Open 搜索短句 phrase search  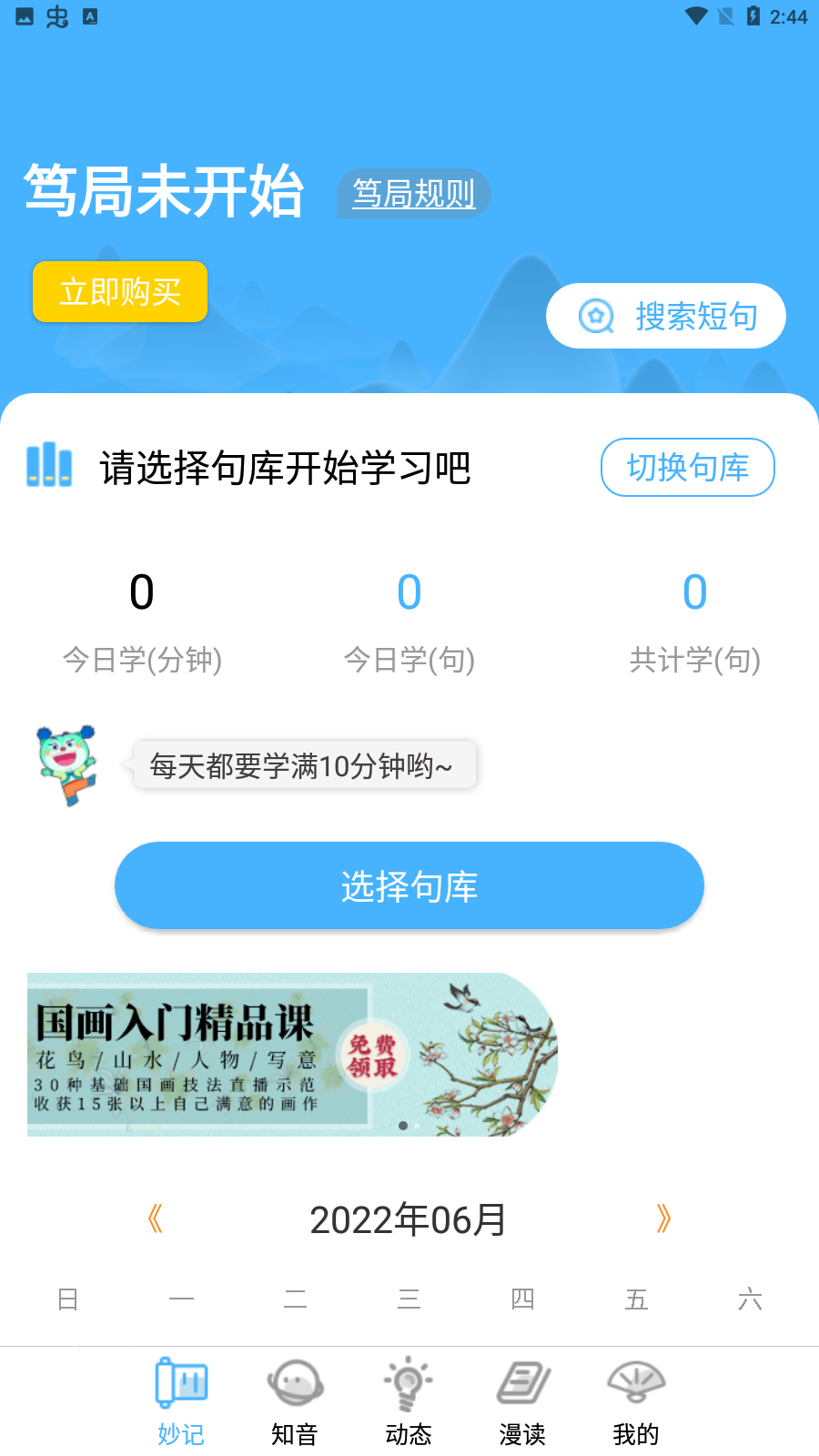pos(666,316)
